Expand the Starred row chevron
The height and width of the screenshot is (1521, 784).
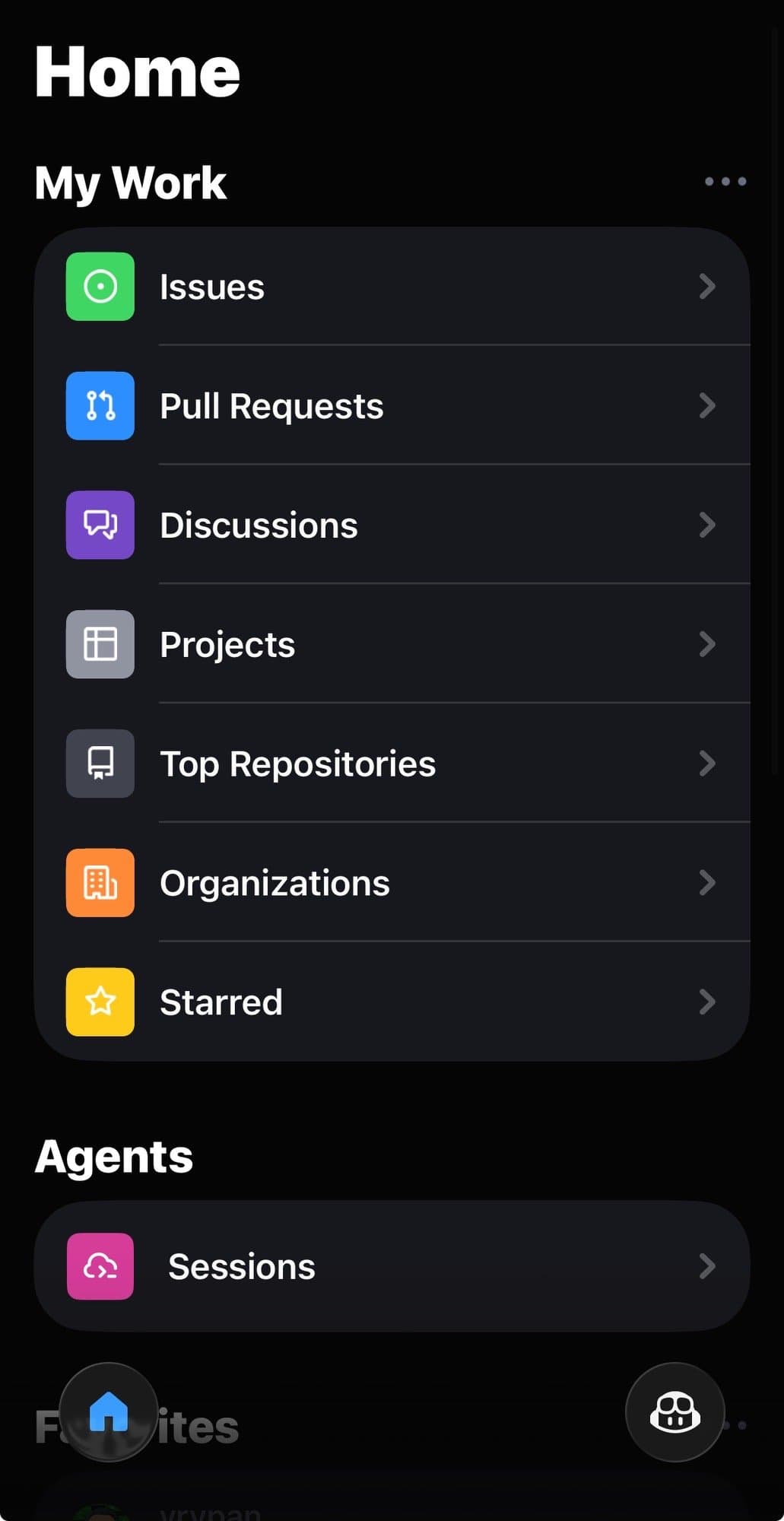point(707,1002)
